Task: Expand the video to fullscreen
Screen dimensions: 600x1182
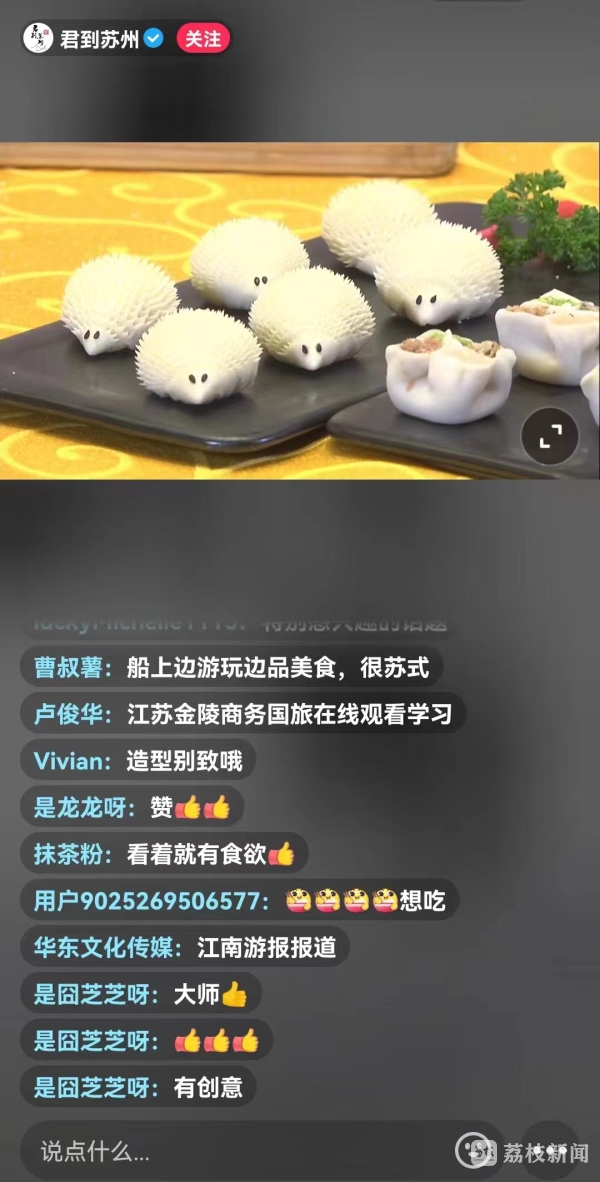Action: point(550,435)
